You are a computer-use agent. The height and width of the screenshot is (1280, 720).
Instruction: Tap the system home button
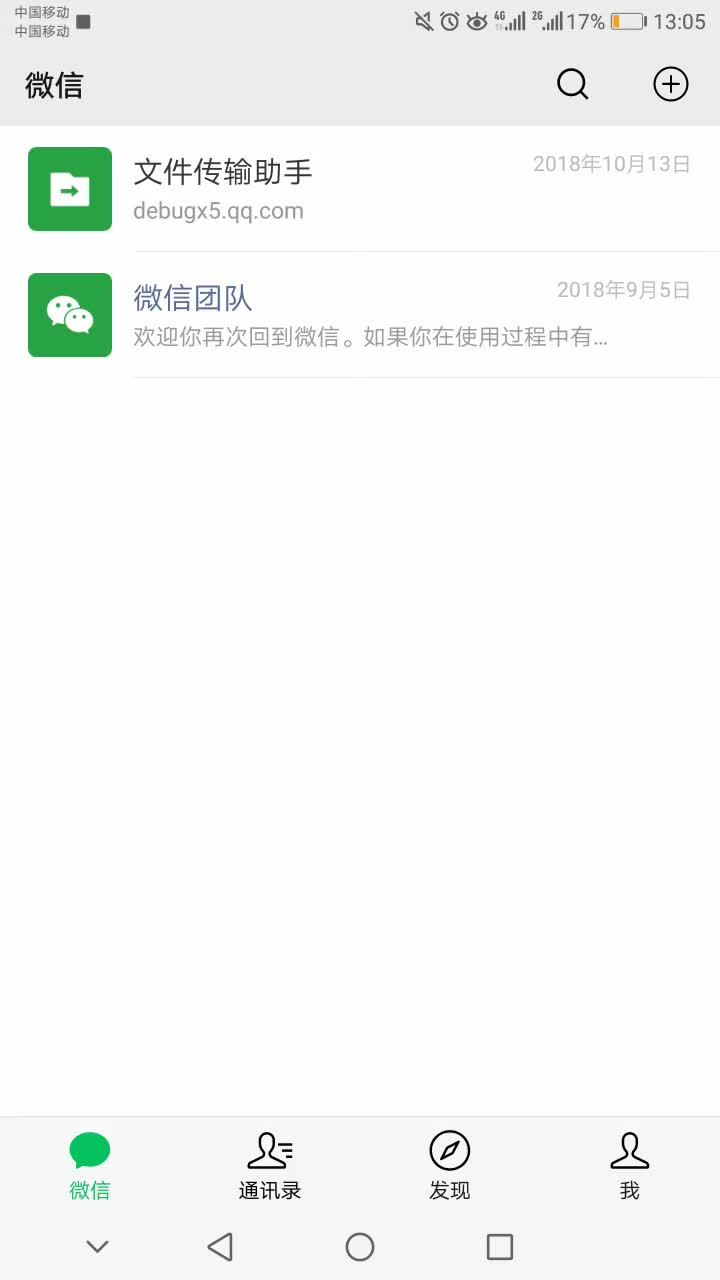(360, 1247)
